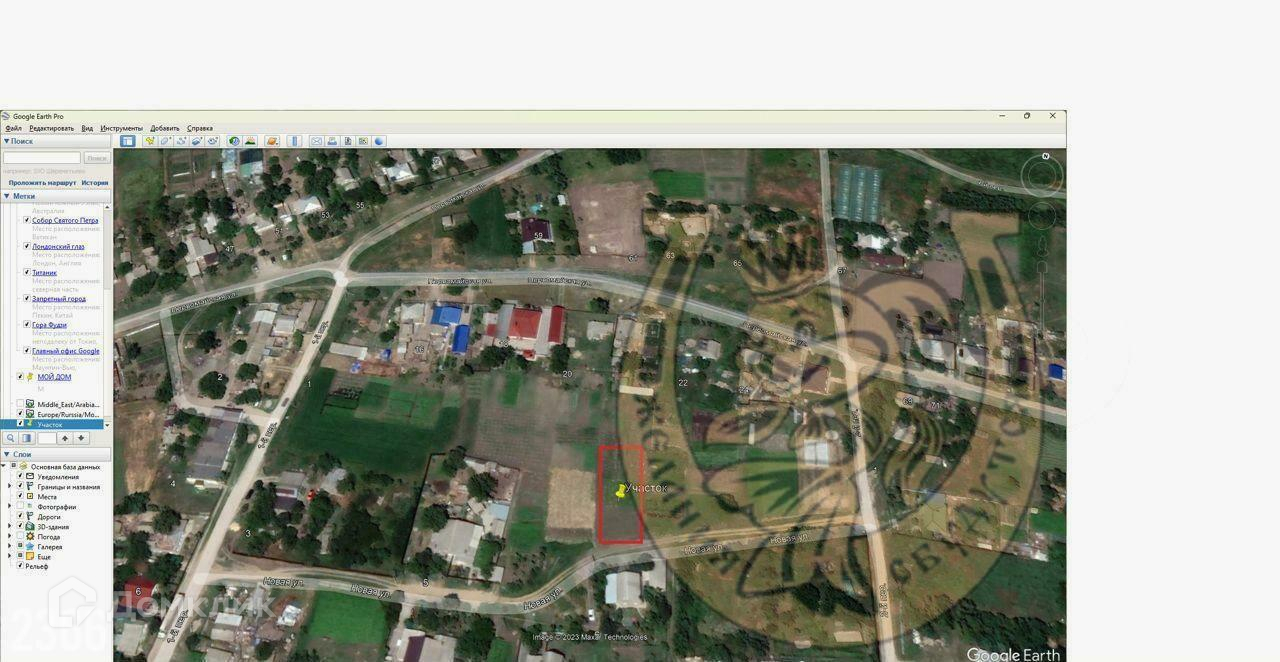The width and height of the screenshot is (1280, 662).
Task: Click the email envelope toolbar icon
Action: point(316,141)
